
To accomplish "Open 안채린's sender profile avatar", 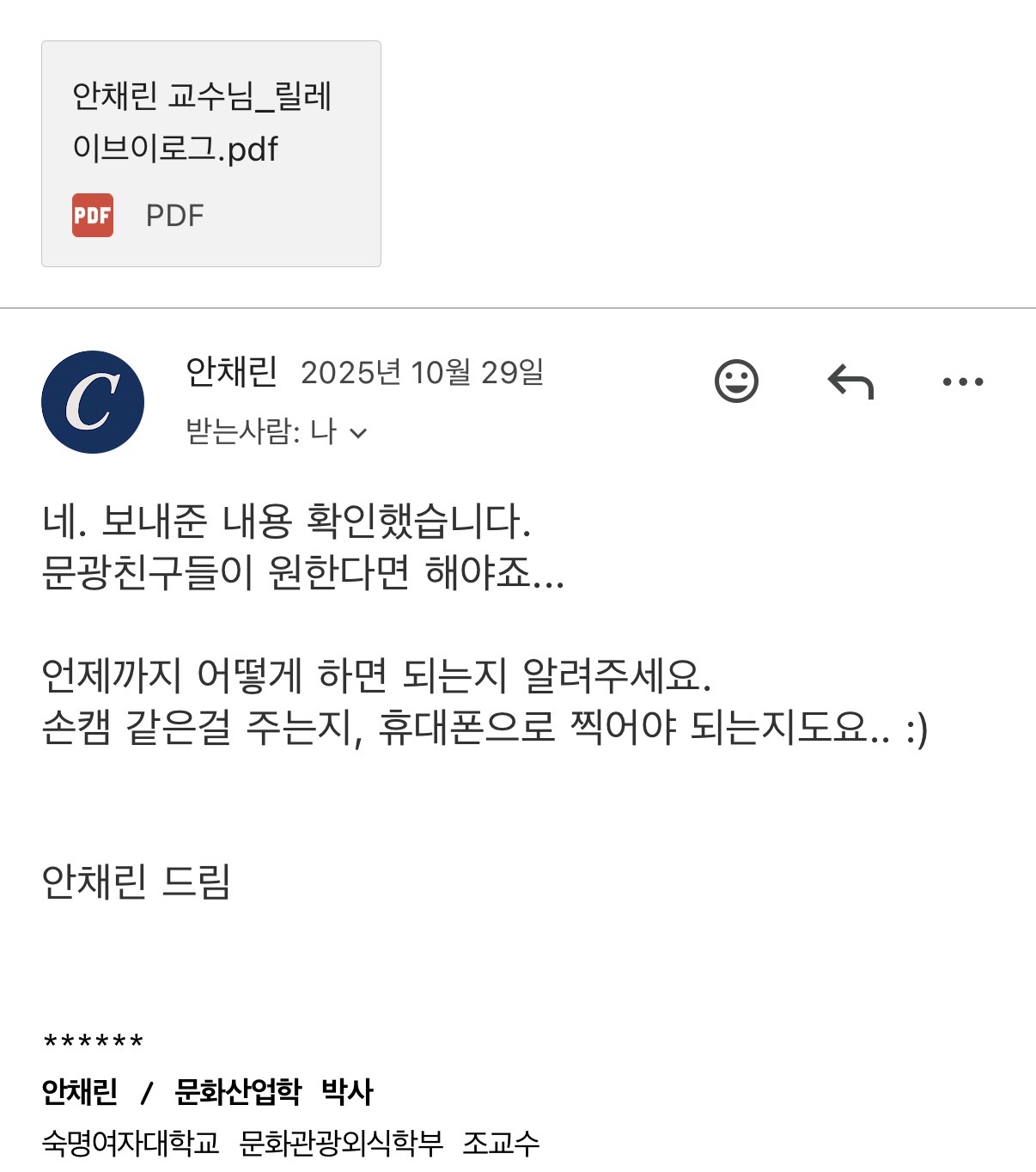I will 93,402.
